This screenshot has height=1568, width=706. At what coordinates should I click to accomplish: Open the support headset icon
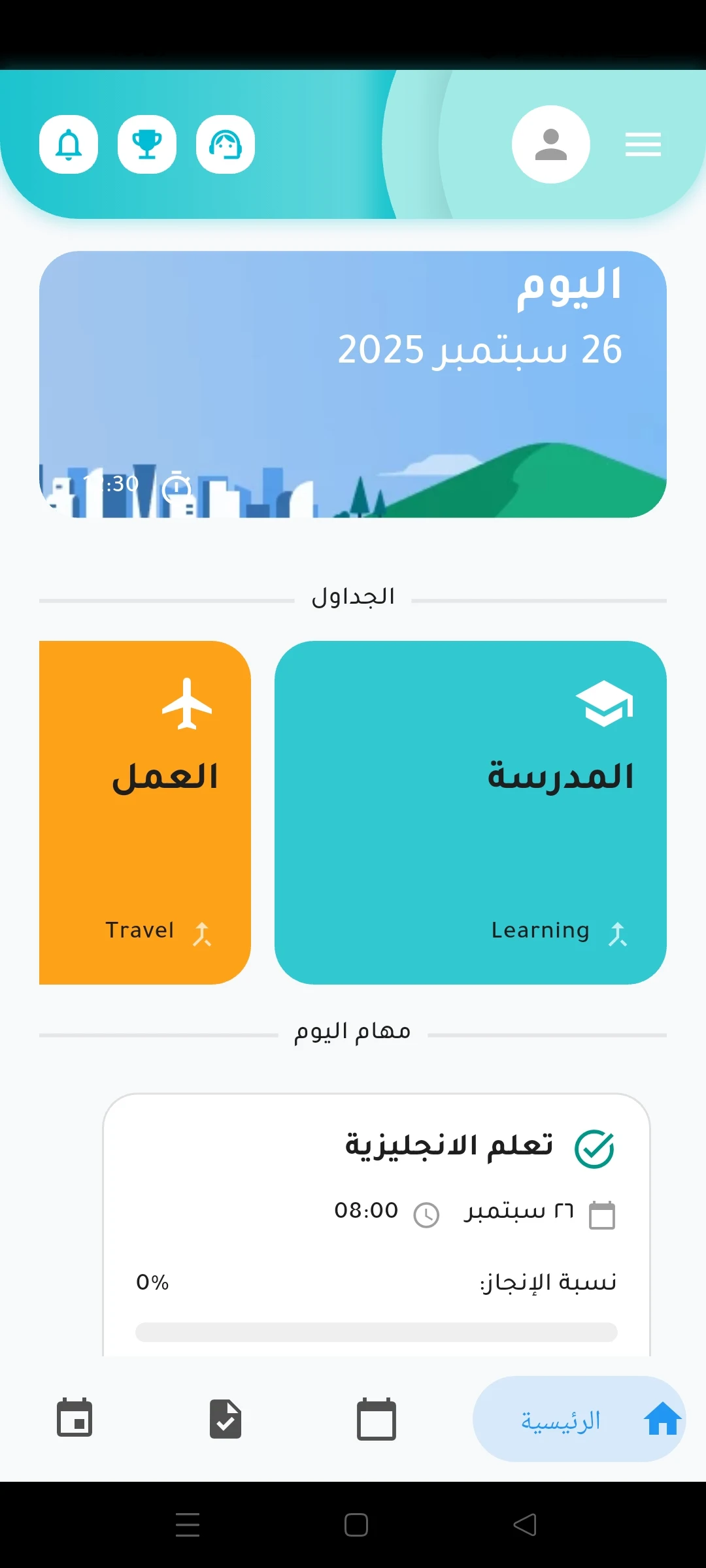(x=226, y=144)
